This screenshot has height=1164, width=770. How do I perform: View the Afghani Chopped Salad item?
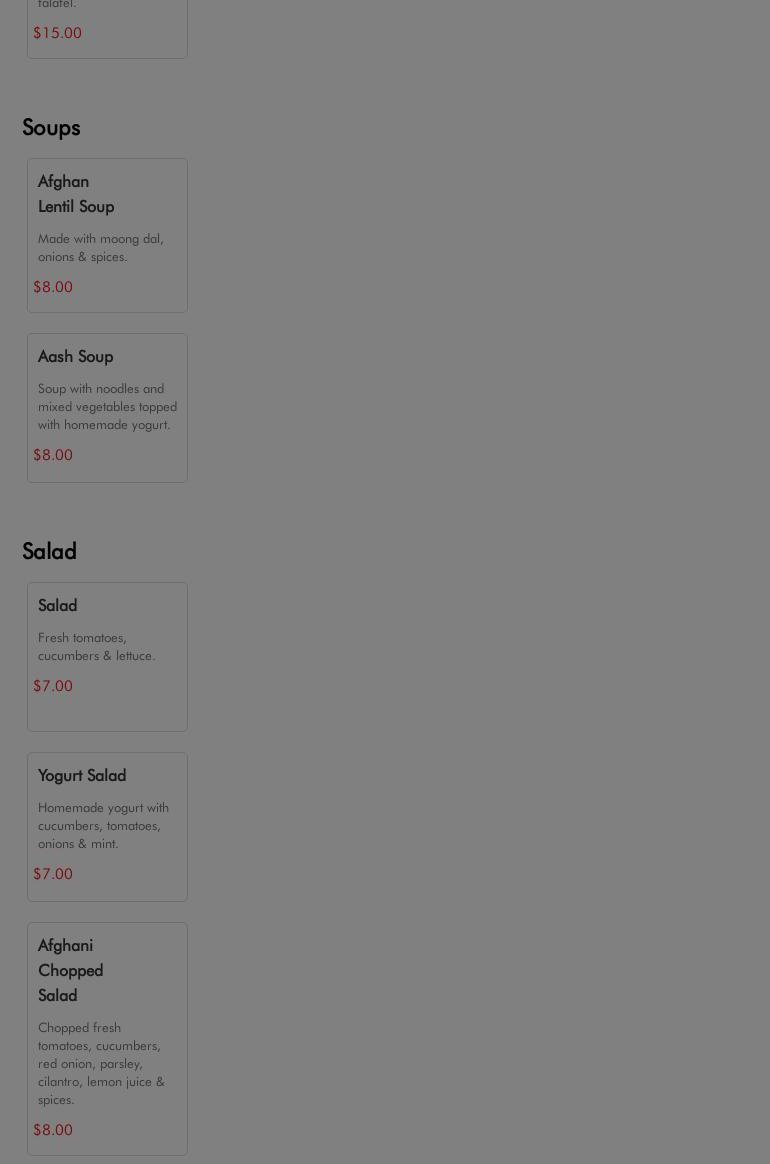106,1037
